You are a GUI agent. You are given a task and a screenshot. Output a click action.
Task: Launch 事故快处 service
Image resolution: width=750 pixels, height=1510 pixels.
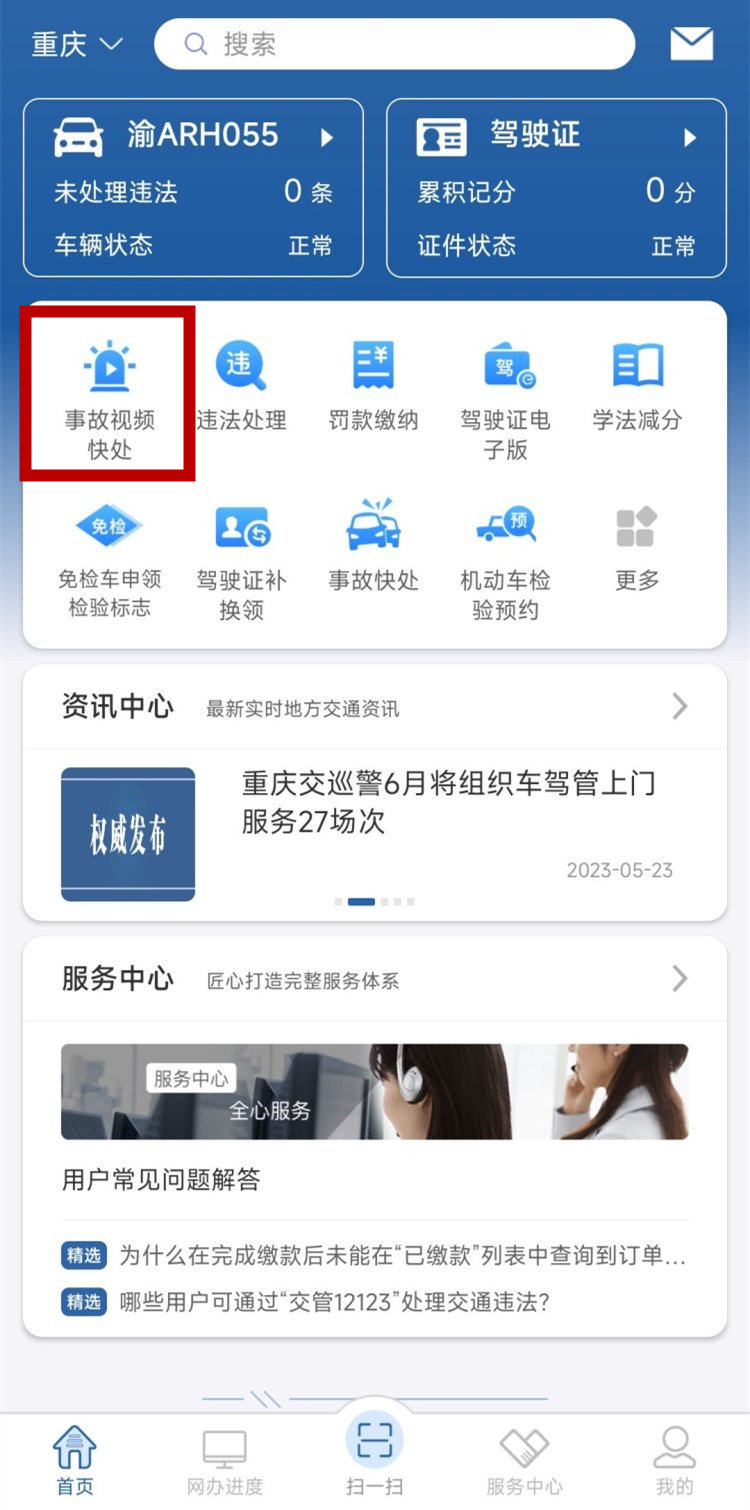point(373,546)
